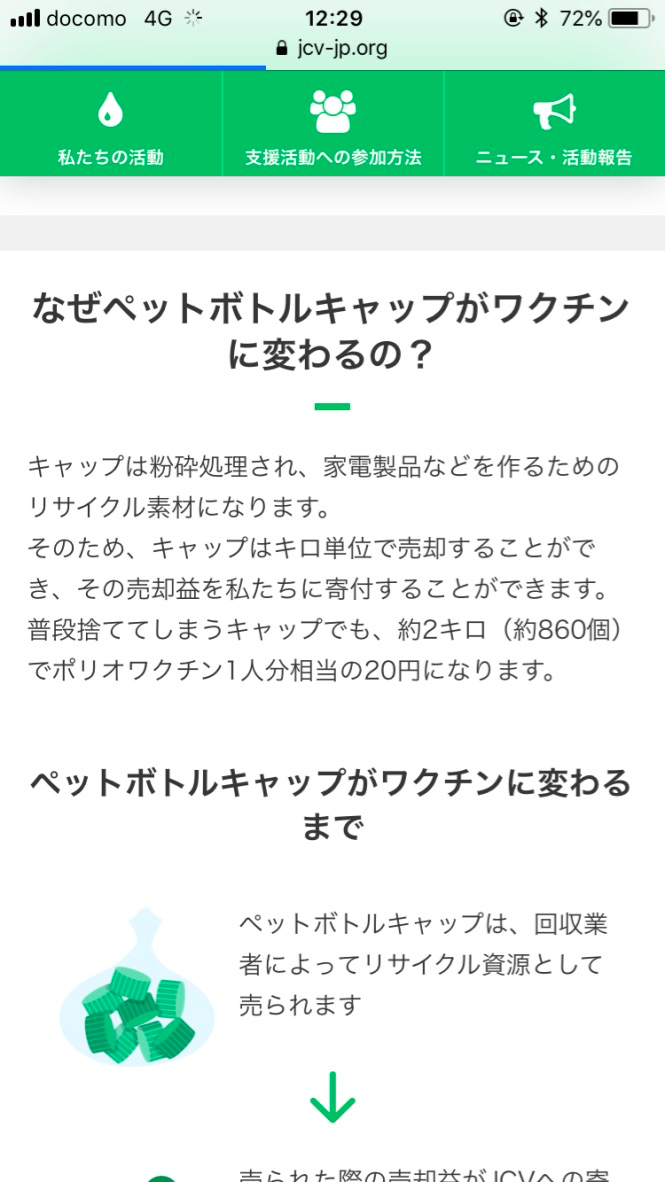Open ニュース・活動報告 from the top menu

(554, 124)
